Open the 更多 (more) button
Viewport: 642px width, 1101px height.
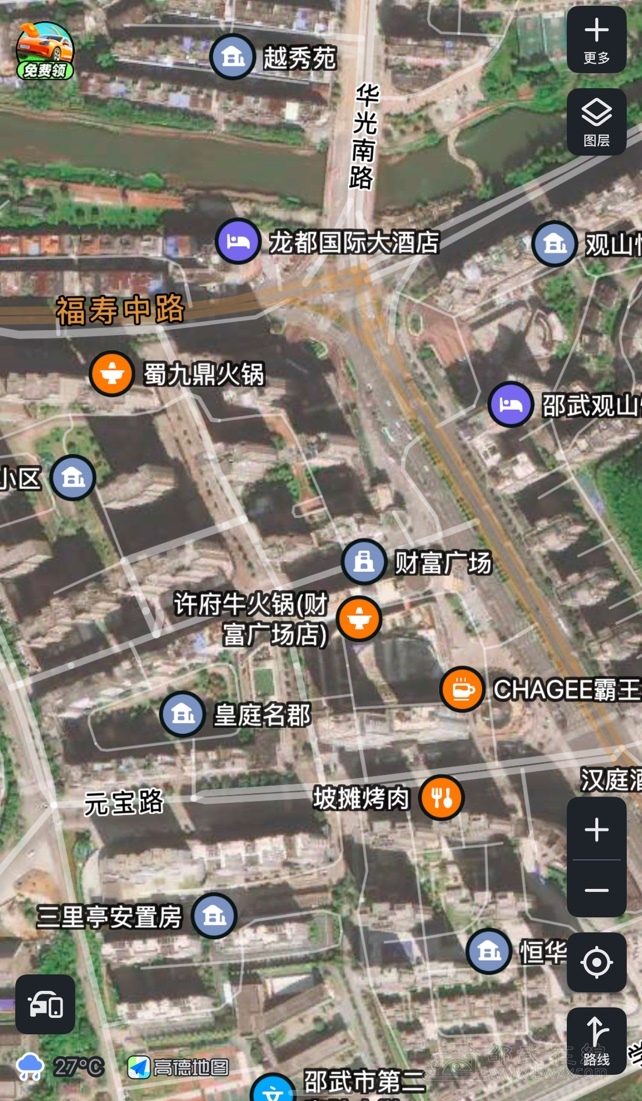point(596,40)
